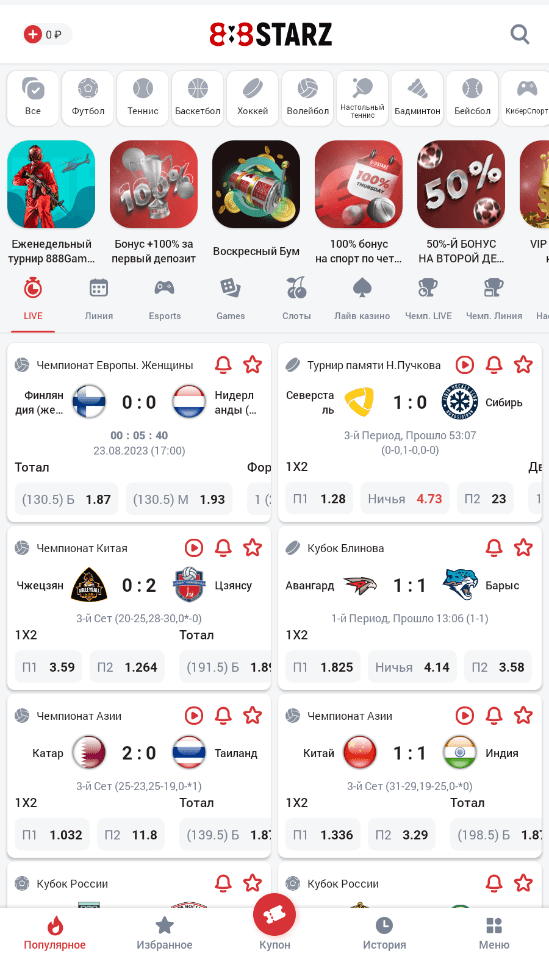Go to the Избранное tab
The height and width of the screenshot is (958, 549).
(x=164, y=933)
